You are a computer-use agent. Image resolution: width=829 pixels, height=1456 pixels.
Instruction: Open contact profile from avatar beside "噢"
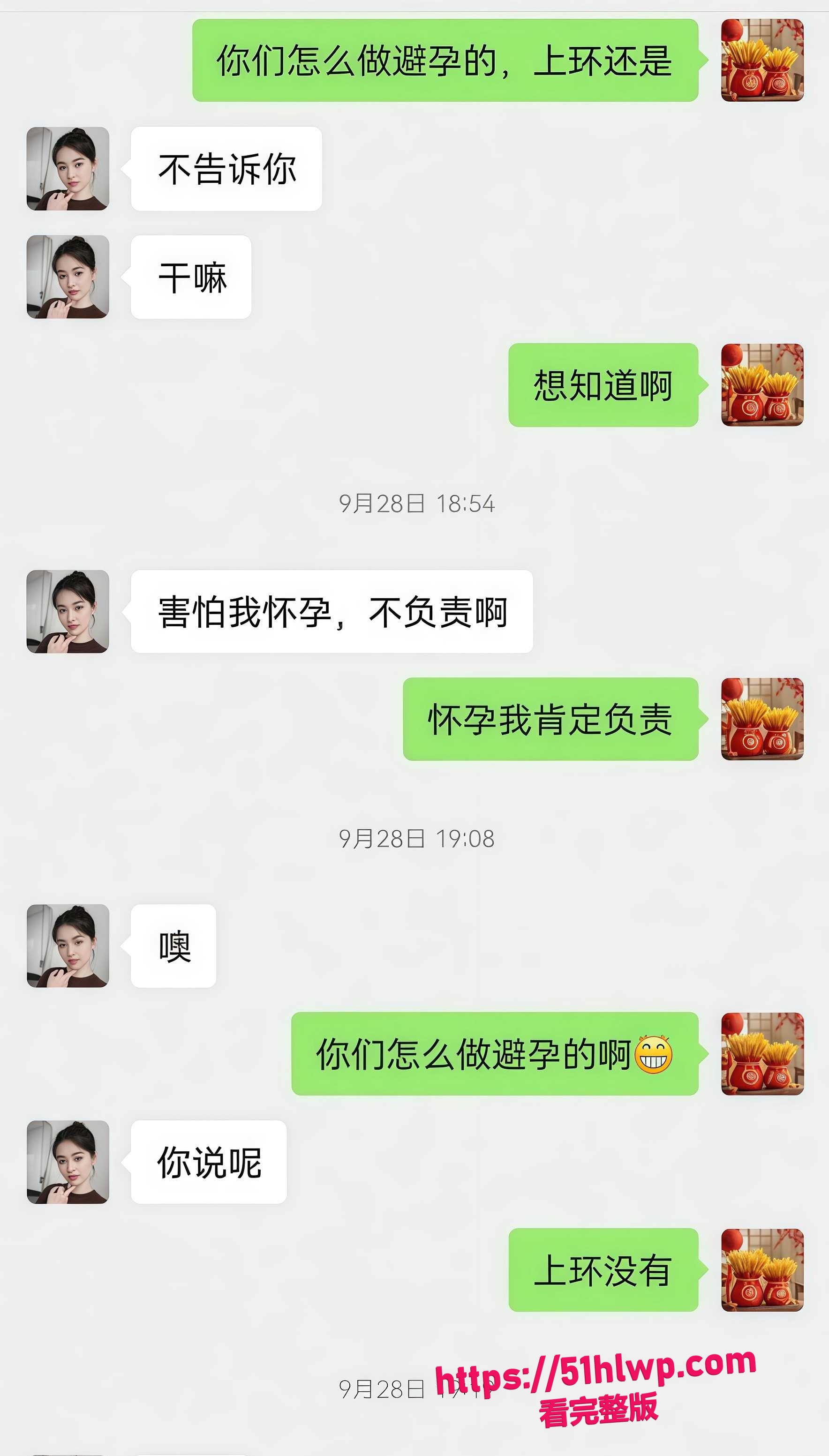click(68, 946)
